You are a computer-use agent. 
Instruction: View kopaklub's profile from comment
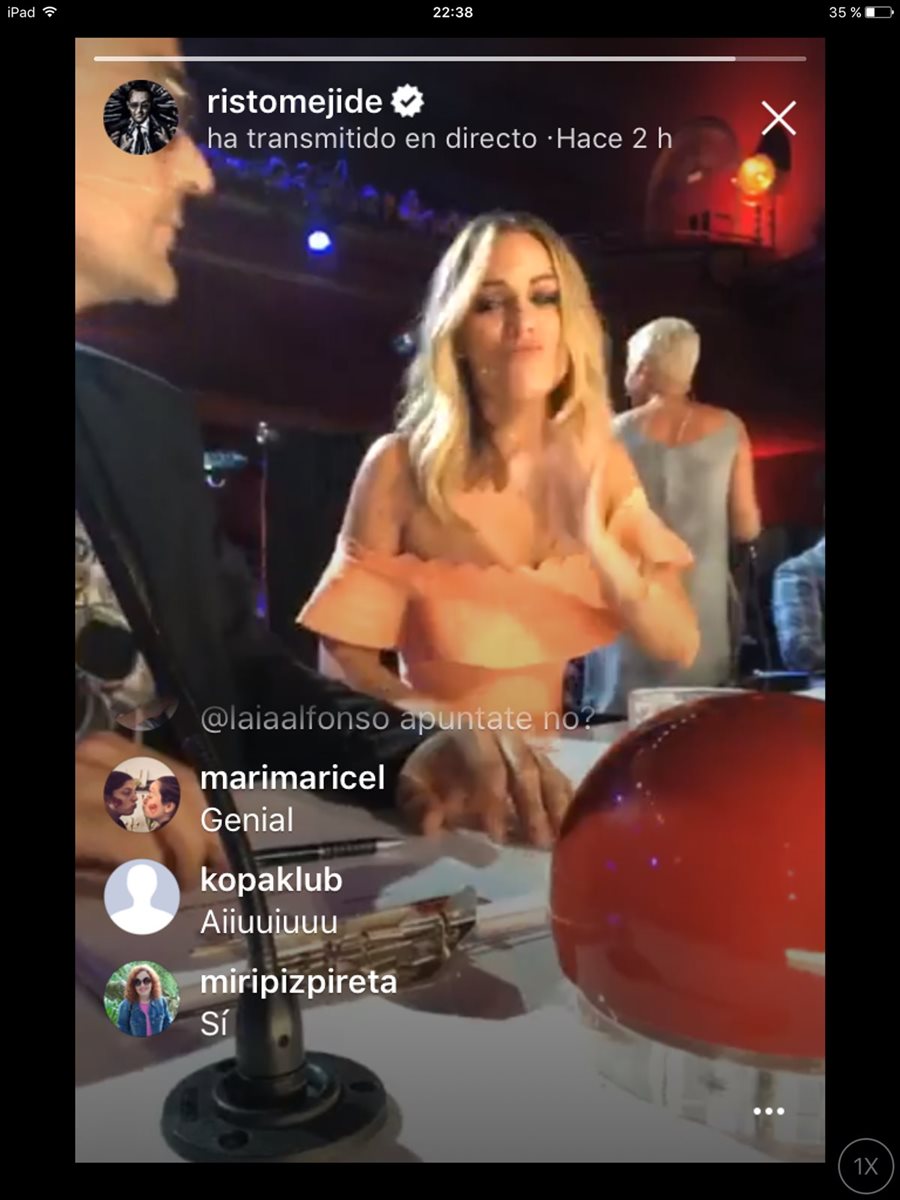coord(141,897)
